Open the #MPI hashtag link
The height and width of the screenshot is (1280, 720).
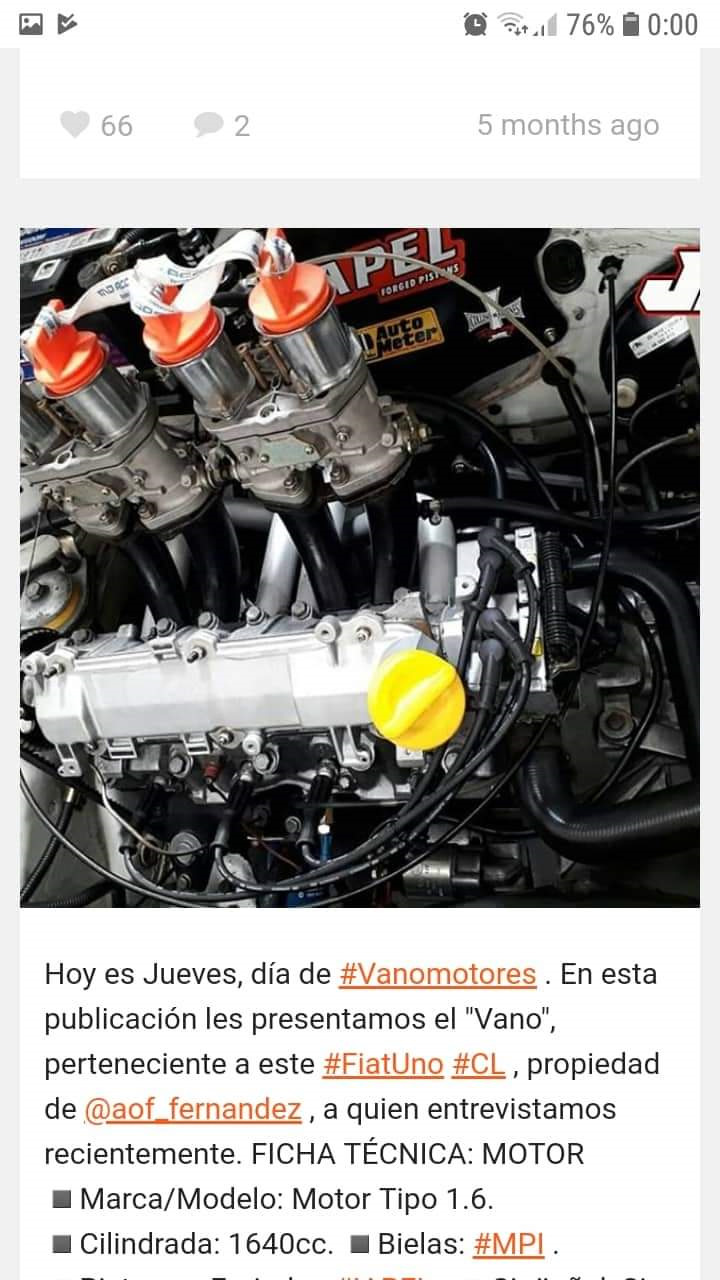(x=508, y=1243)
